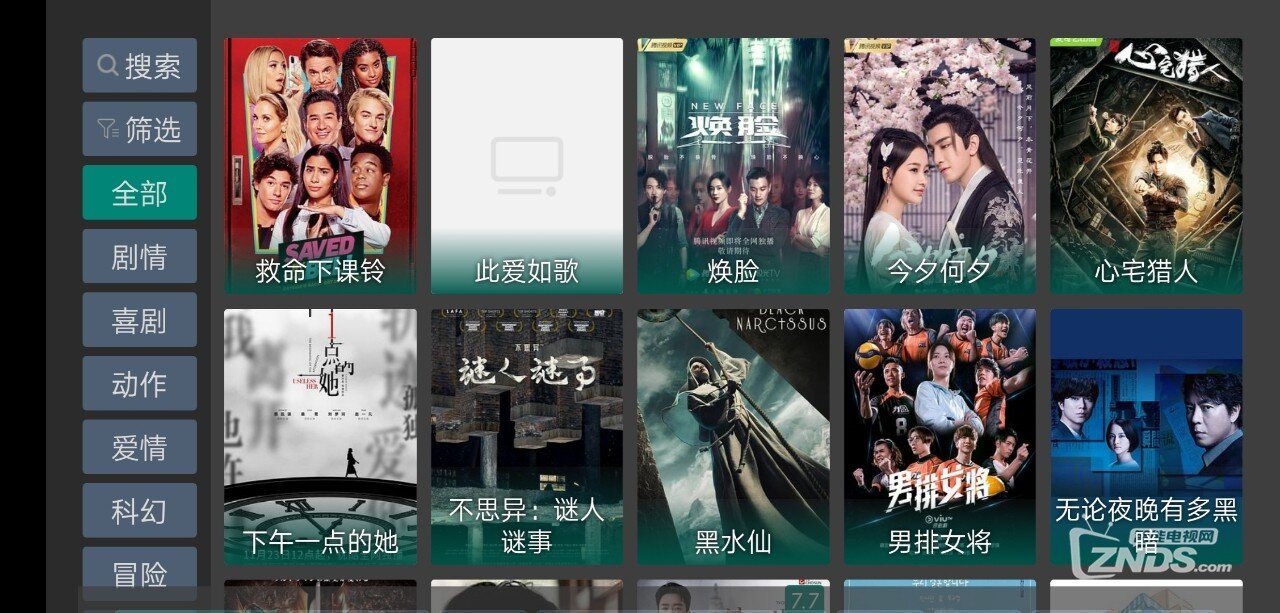The height and width of the screenshot is (613, 1280).
Task: Open the drama 今夕何夕
Action: [939, 166]
